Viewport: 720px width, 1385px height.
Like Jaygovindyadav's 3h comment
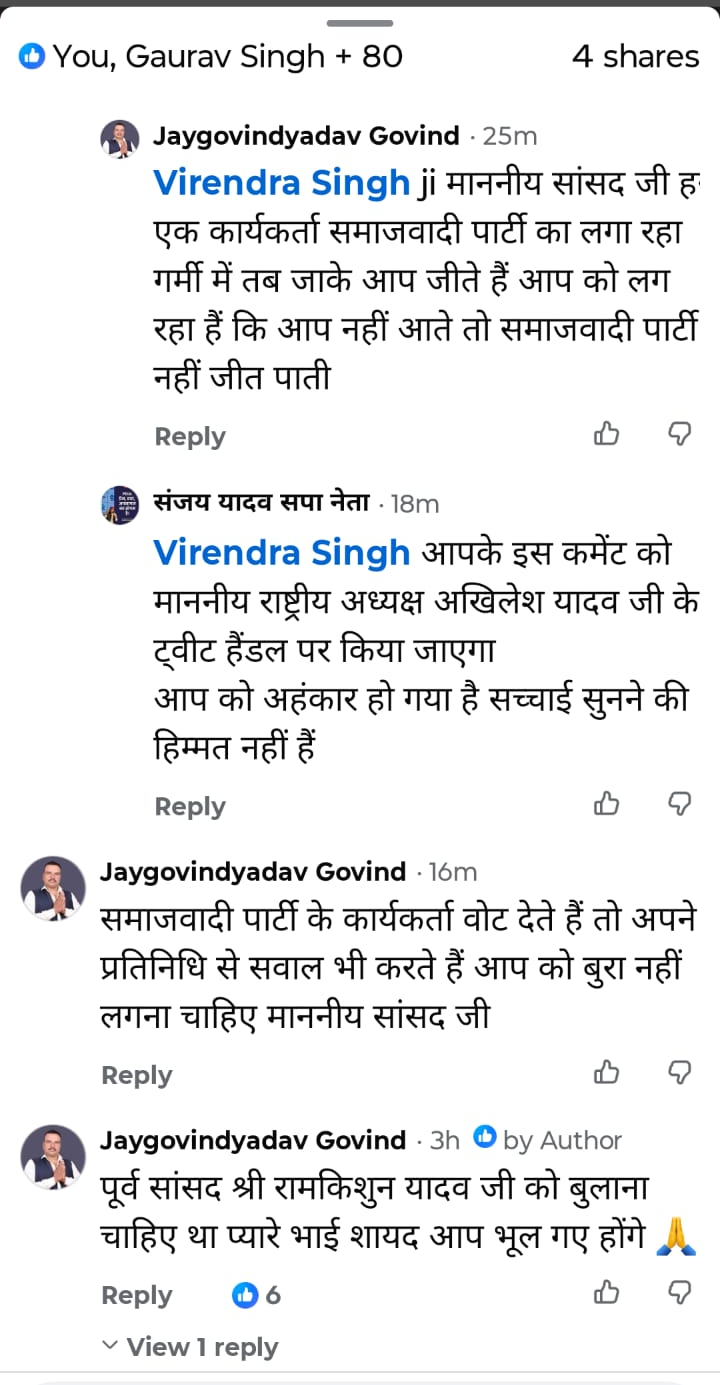607,1293
